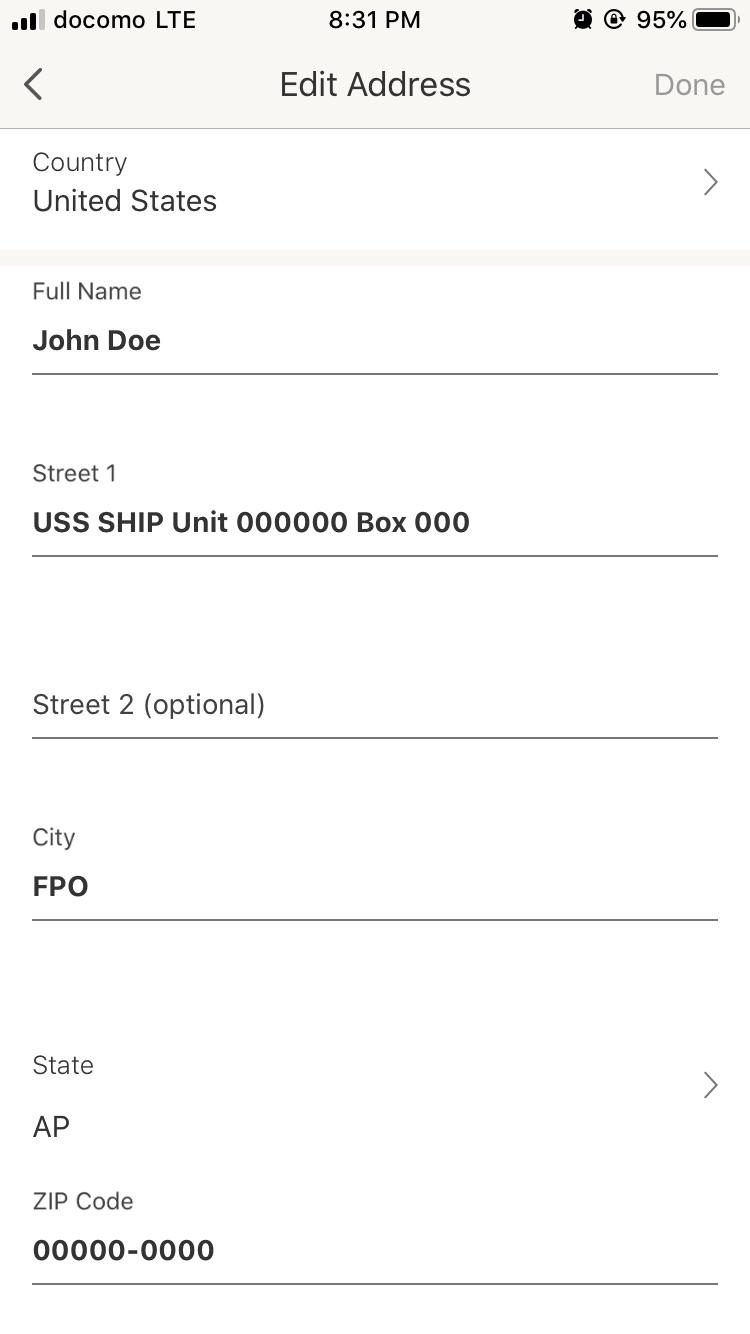Expand the United States country row

point(375,182)
